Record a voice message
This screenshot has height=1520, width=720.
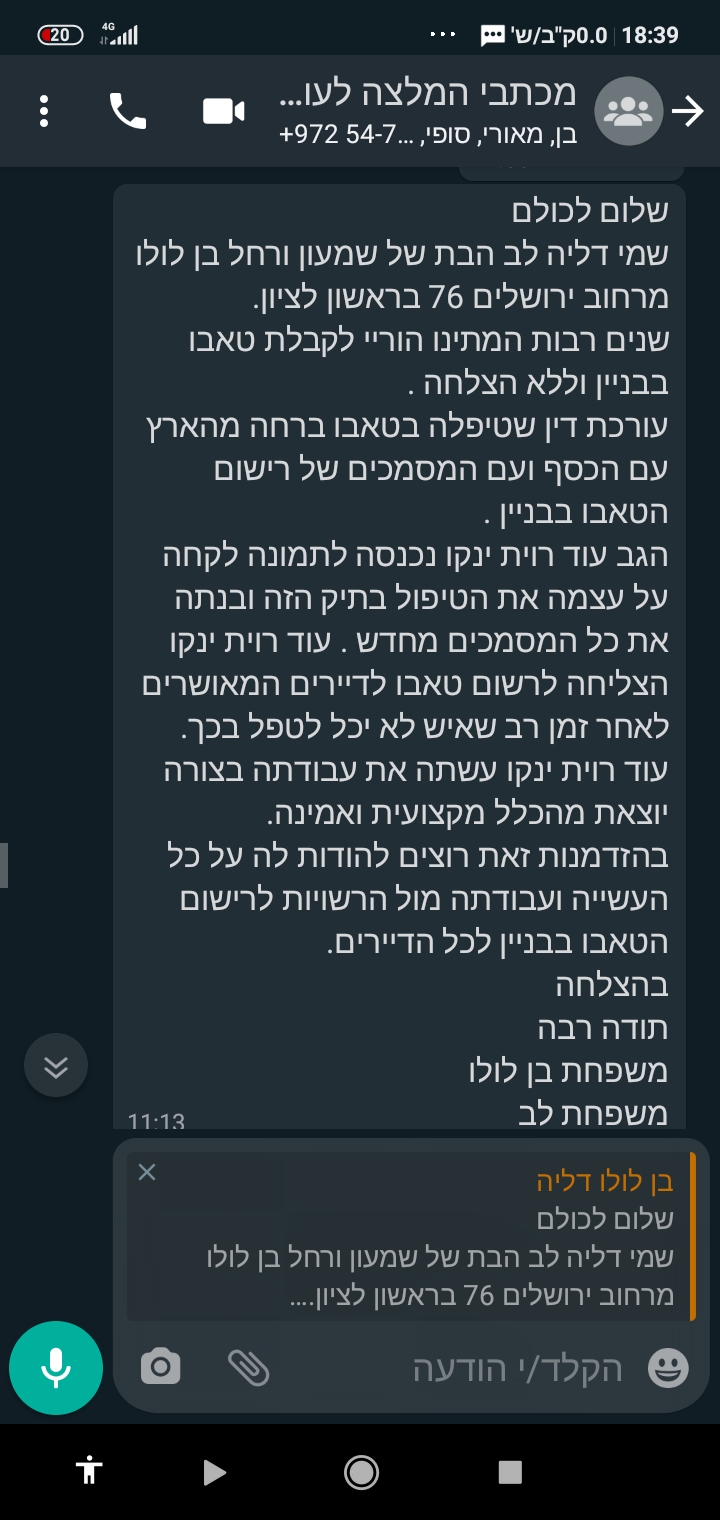tap(56, 1367)
